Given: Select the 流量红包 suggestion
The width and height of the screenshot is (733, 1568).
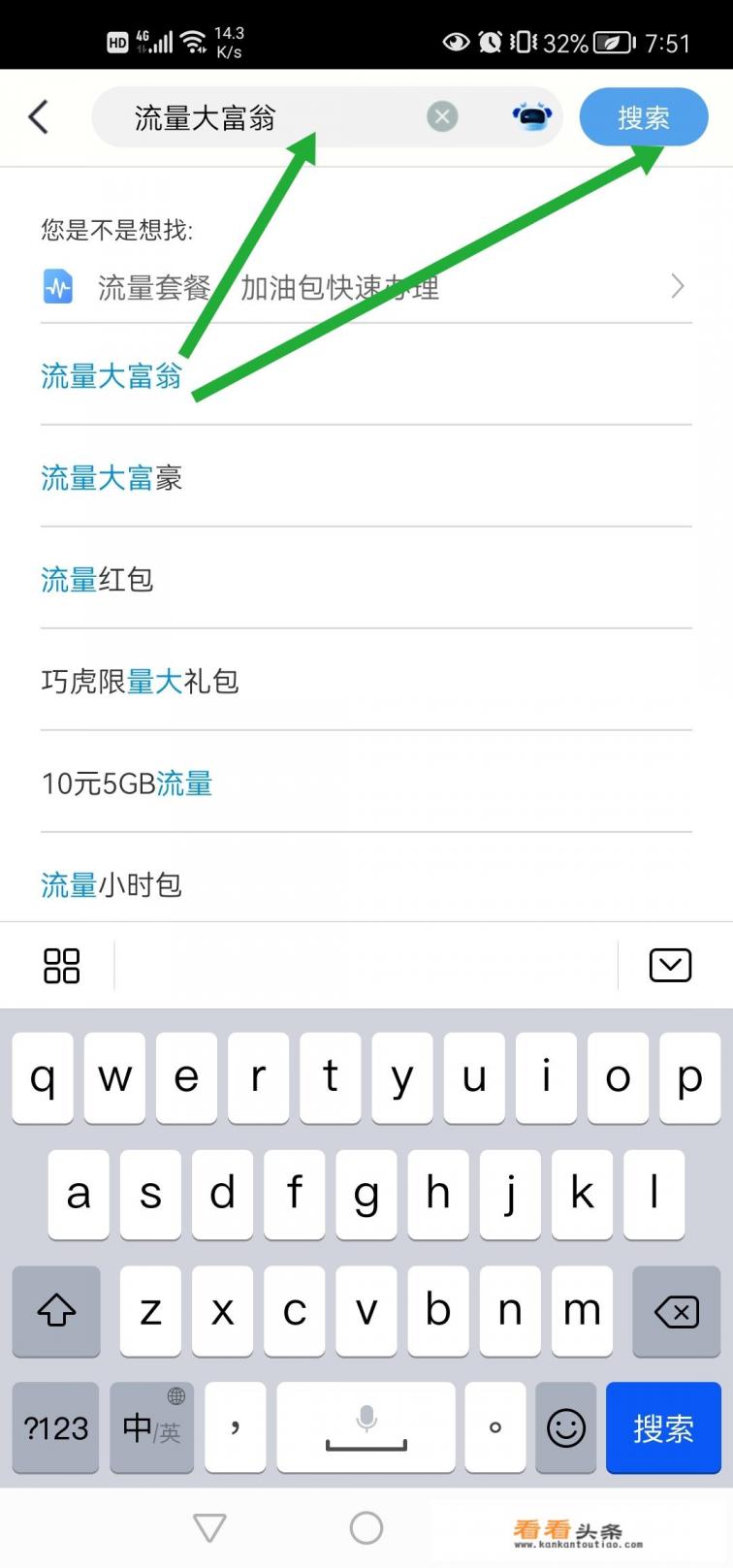Looking at the screenshot, I should point(97,579).
